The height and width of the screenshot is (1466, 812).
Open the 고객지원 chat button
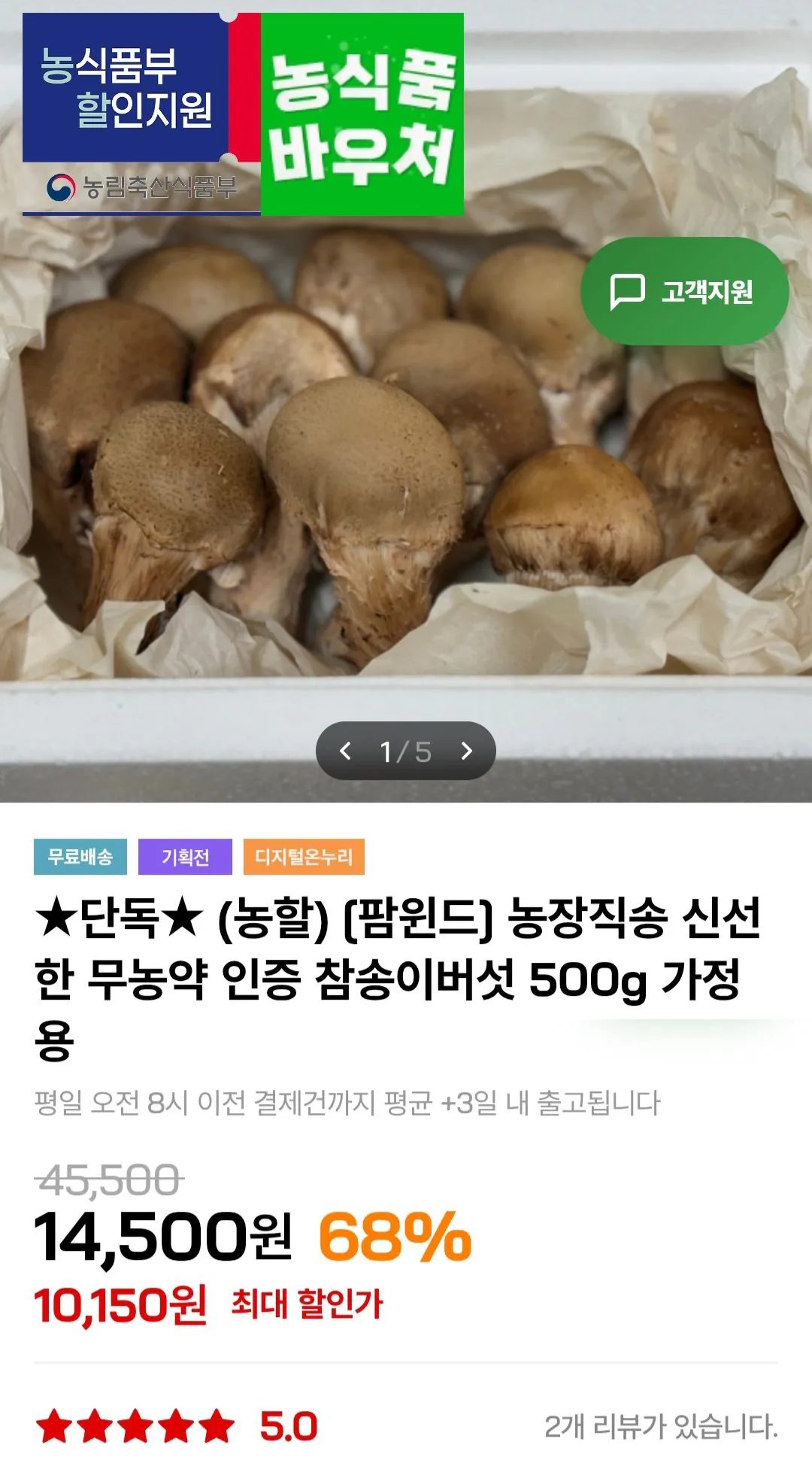click(684, 291)
